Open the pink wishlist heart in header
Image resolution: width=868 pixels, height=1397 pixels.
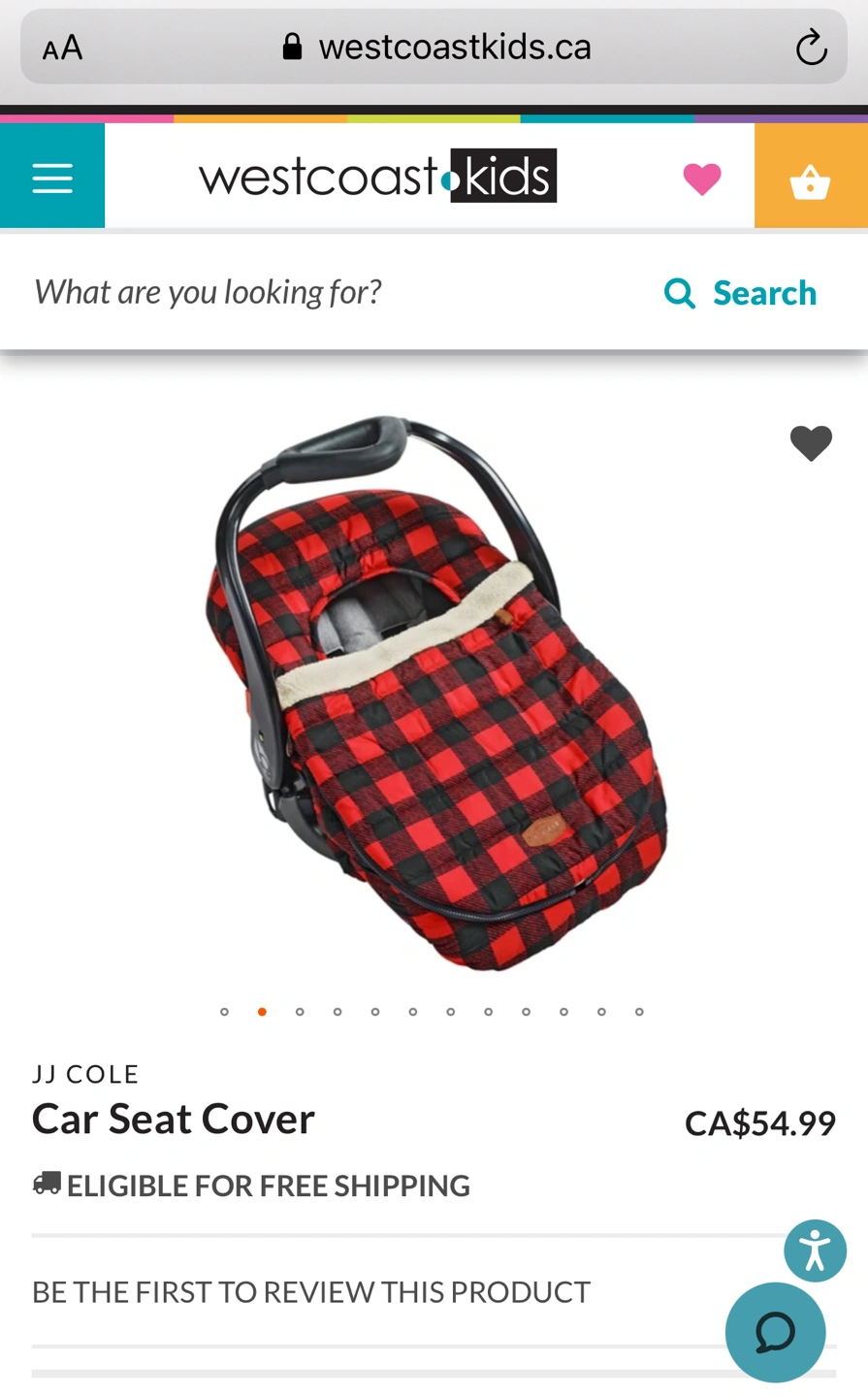tap(701, 179)
